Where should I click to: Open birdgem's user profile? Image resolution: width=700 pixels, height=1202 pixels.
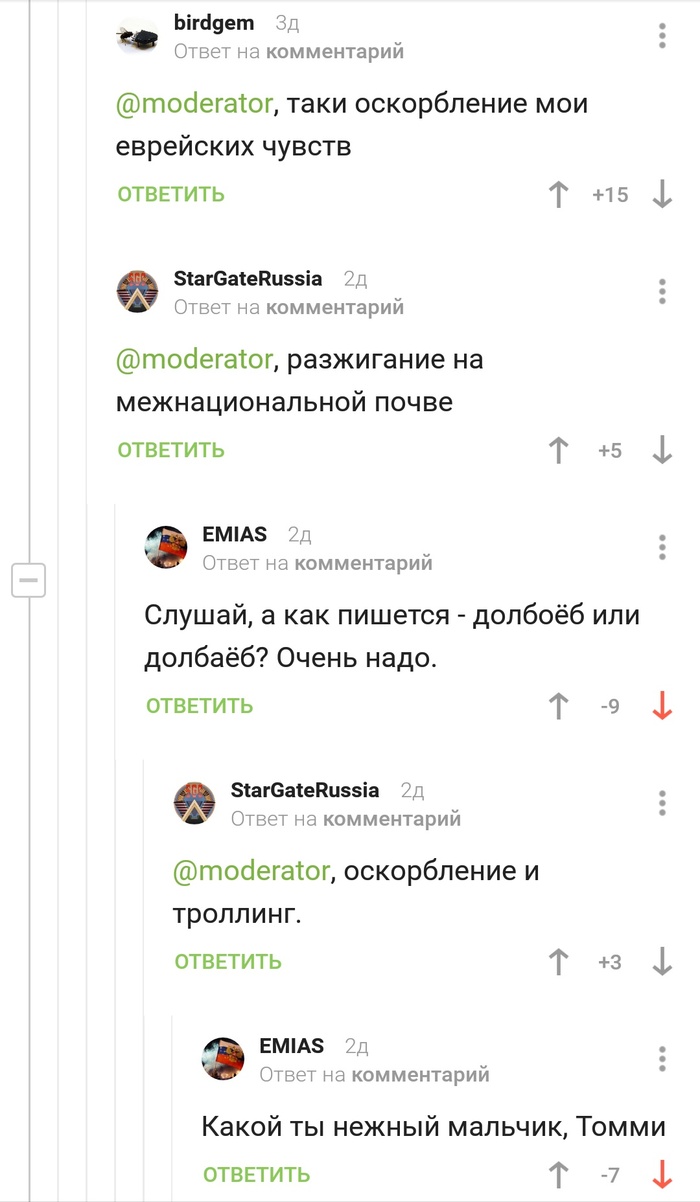pyautogui.click(x=214, y=22)
